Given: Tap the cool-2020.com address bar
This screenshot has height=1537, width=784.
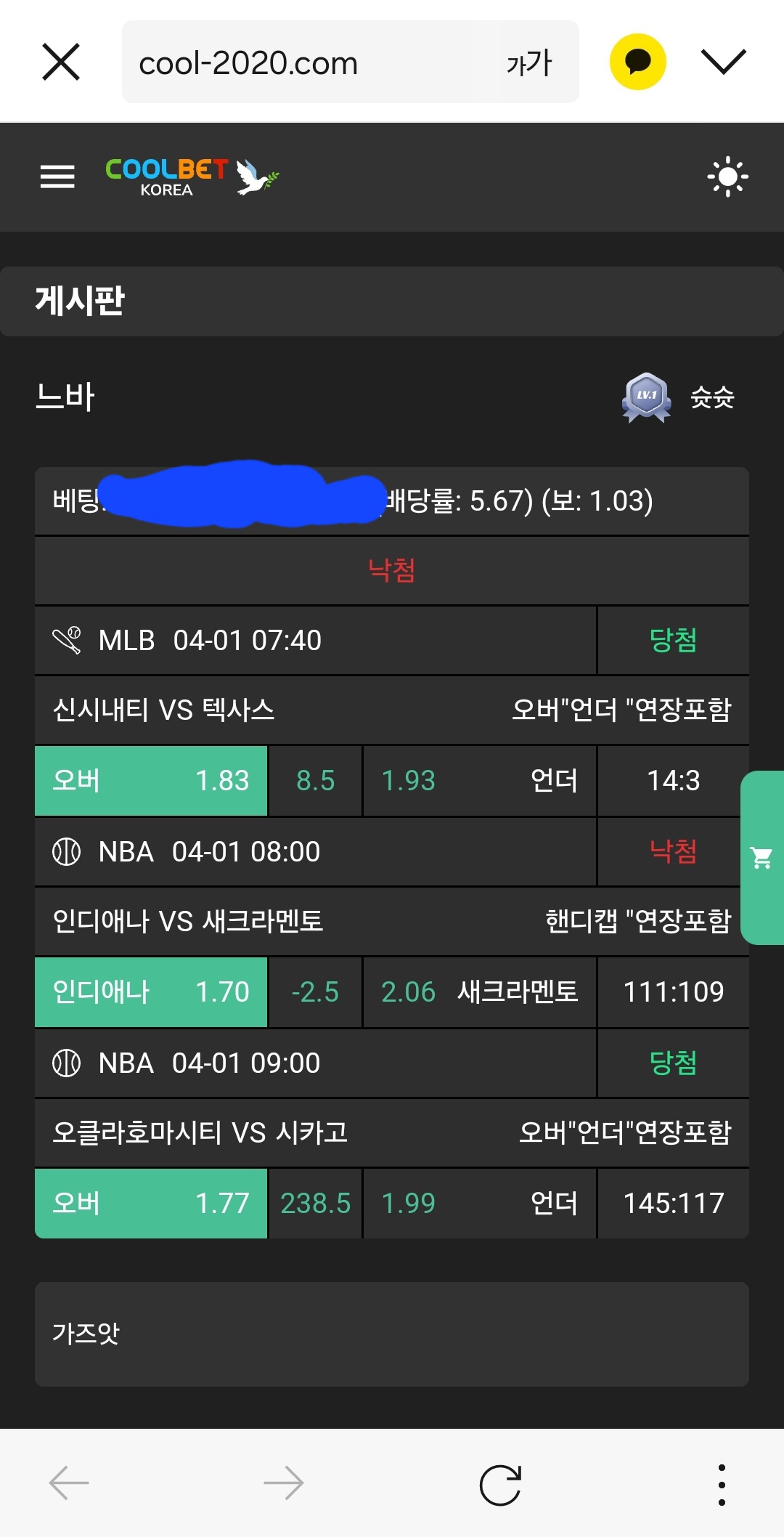Looking at the screenshot, I should (x=290, y=63).
